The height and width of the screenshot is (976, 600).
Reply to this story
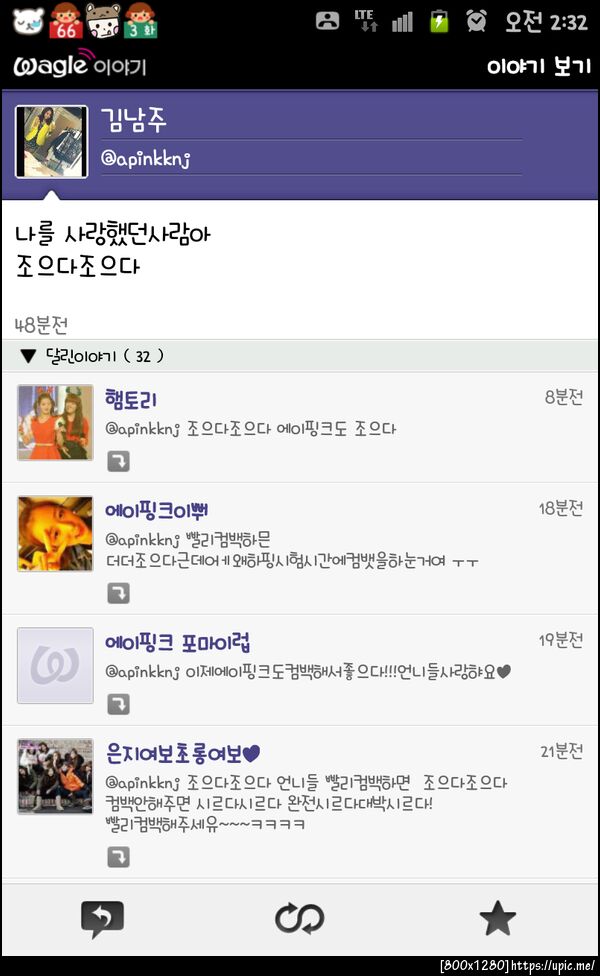coord(102,918)
